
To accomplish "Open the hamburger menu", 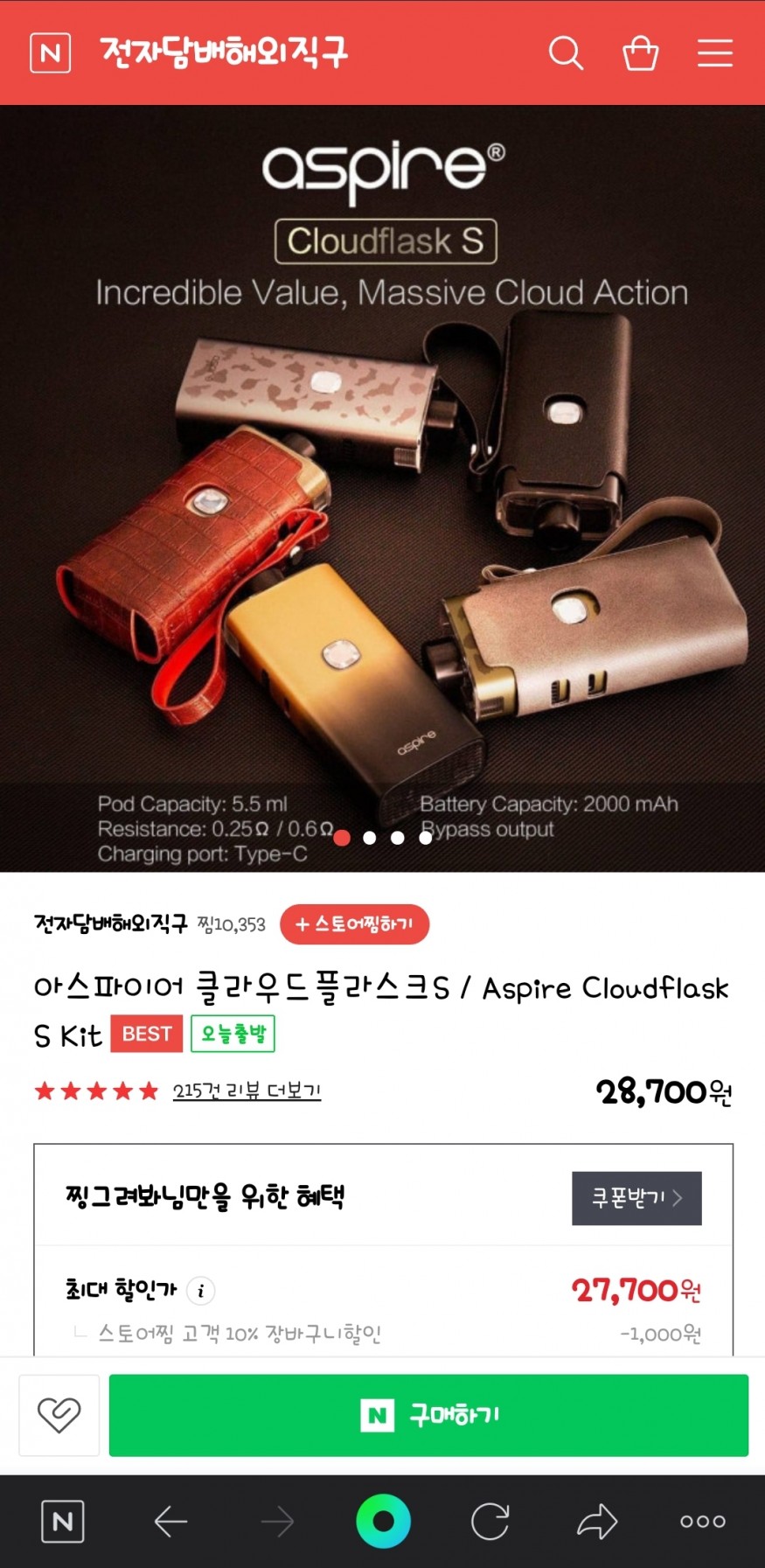I will click(714, 53).
